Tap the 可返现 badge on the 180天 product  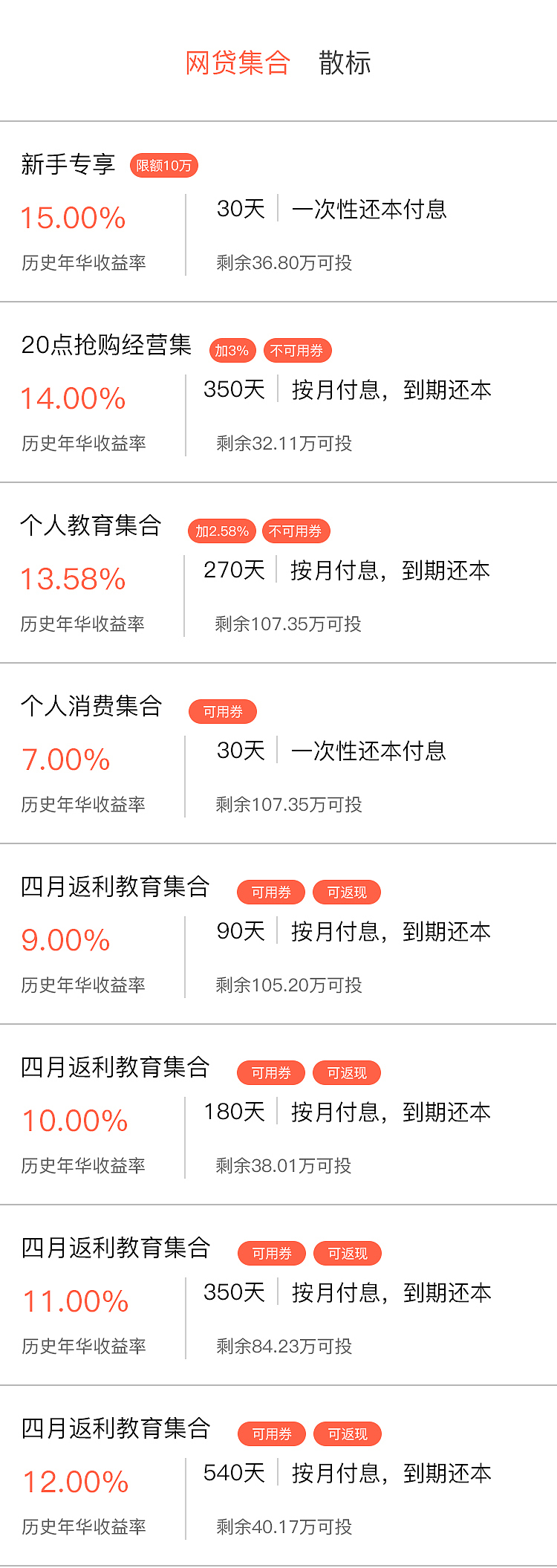point(346,1072)
